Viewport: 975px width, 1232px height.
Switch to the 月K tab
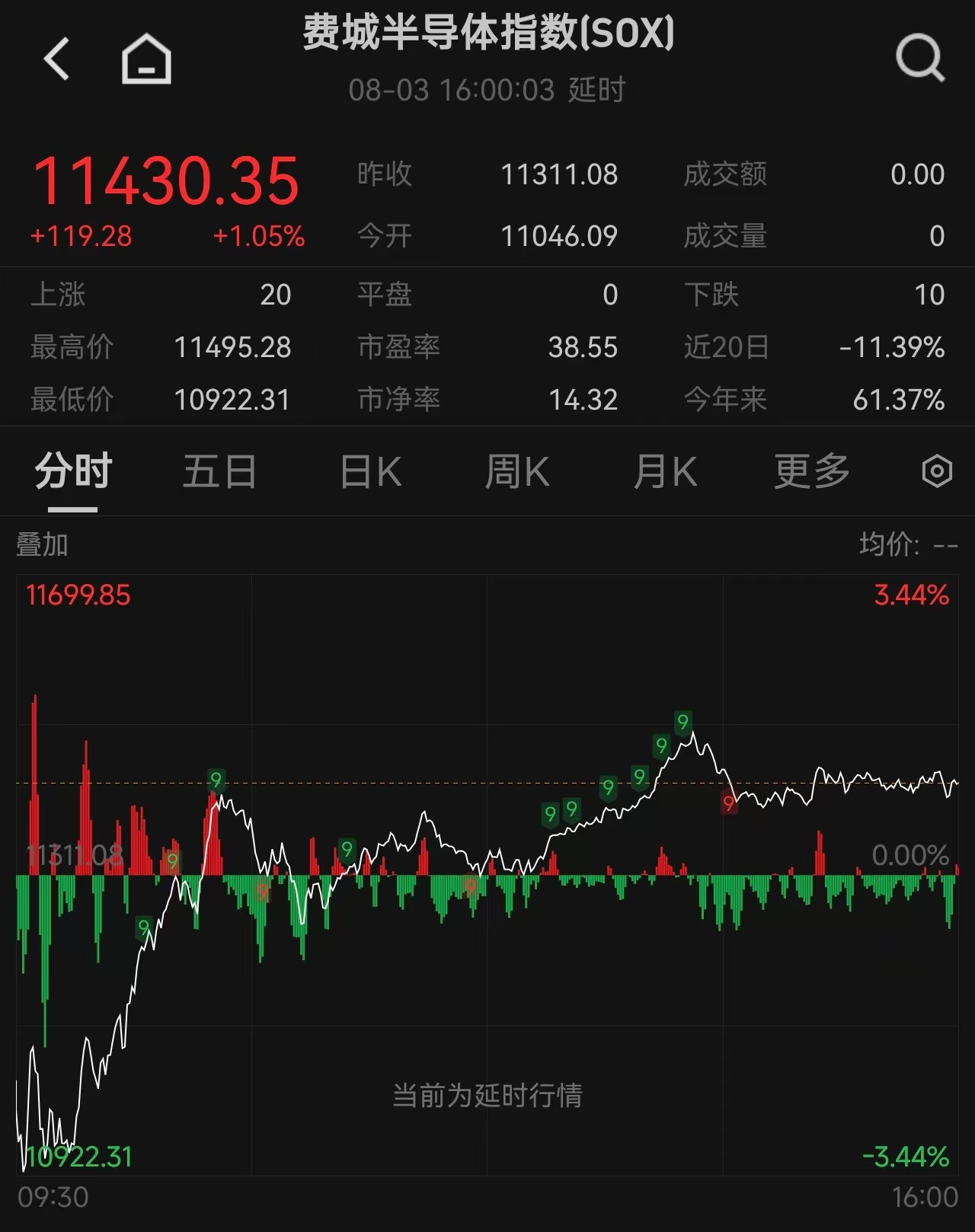point(665,471)
